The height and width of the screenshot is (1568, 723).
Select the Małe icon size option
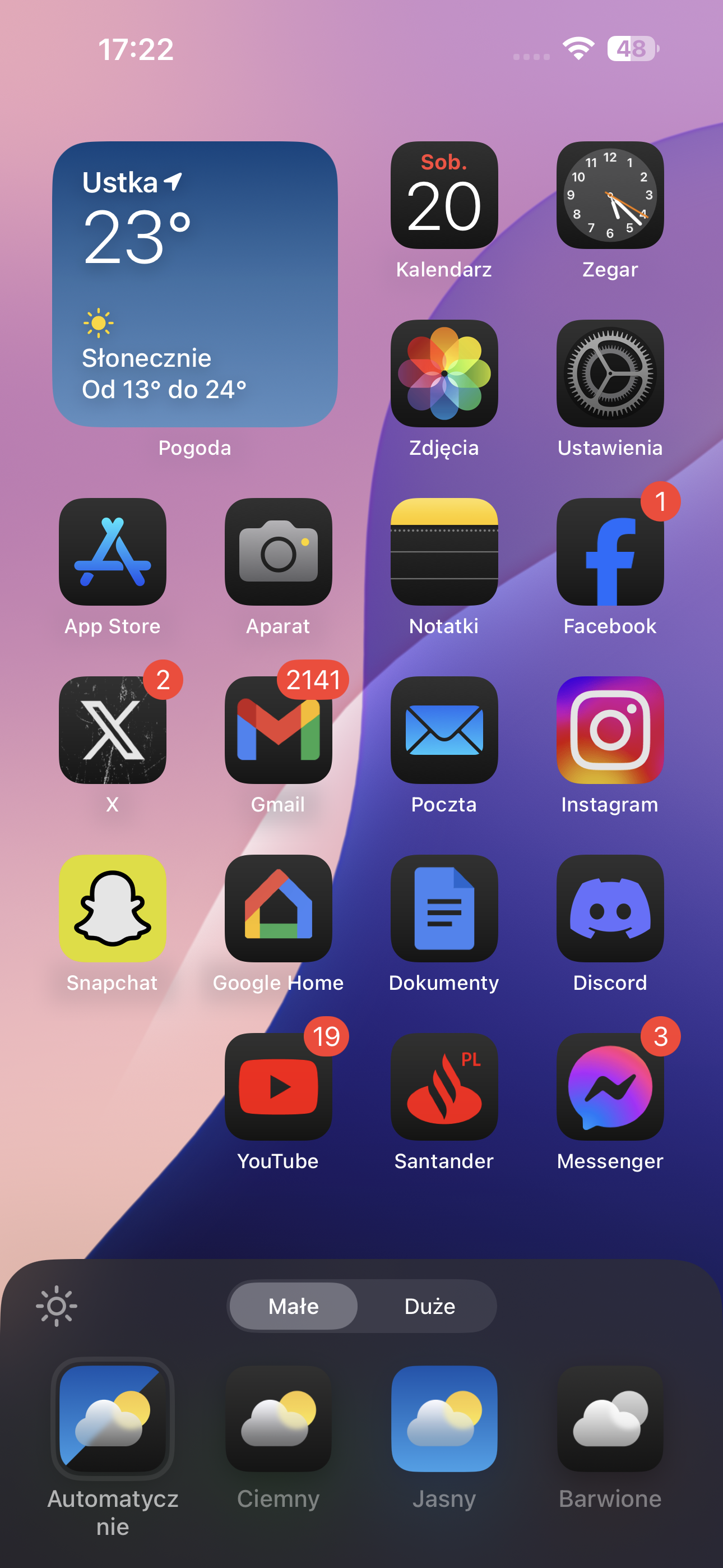[x=293, y=1306]
